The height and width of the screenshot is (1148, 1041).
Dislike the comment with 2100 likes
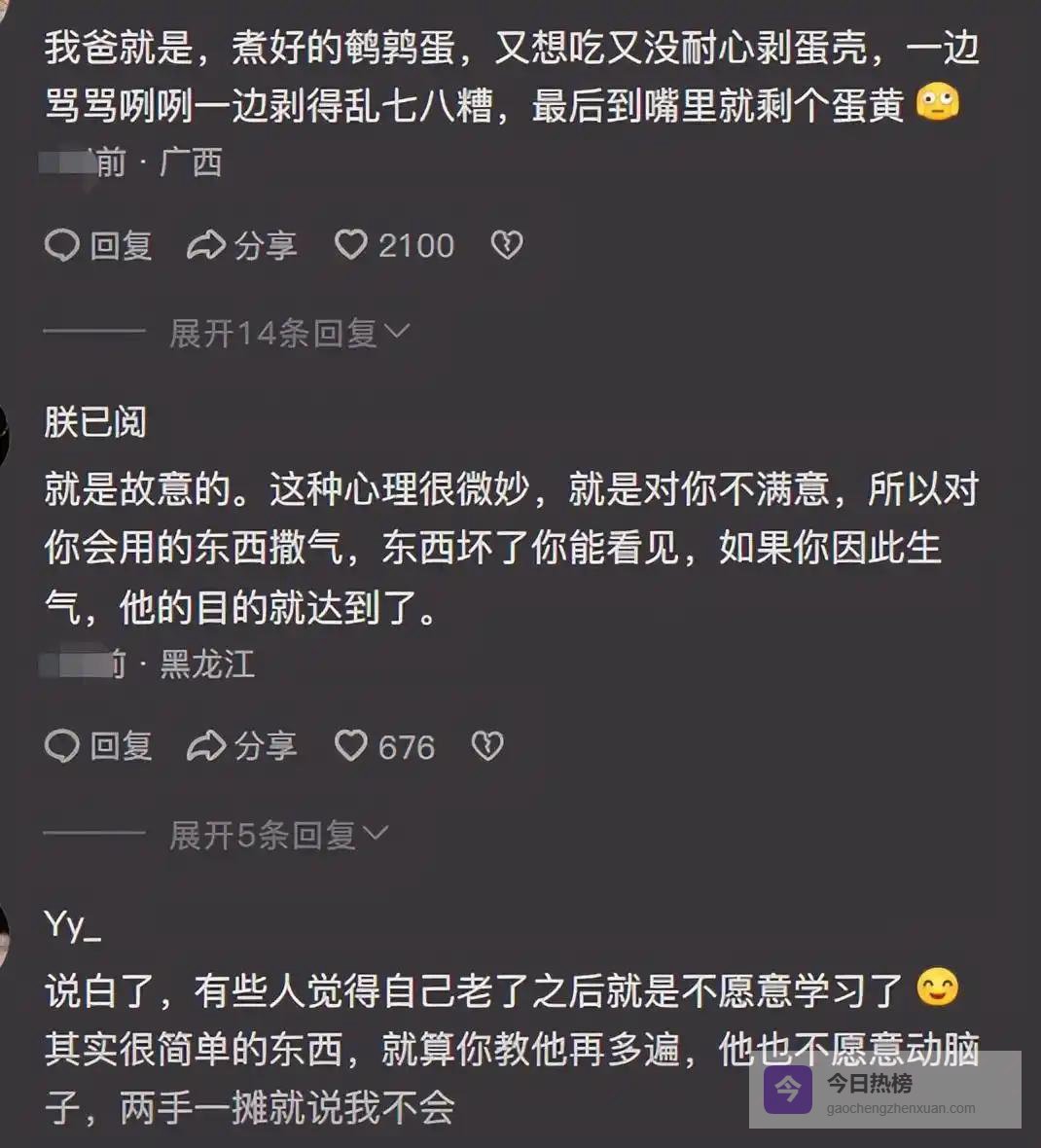click(x=506, y=245)
